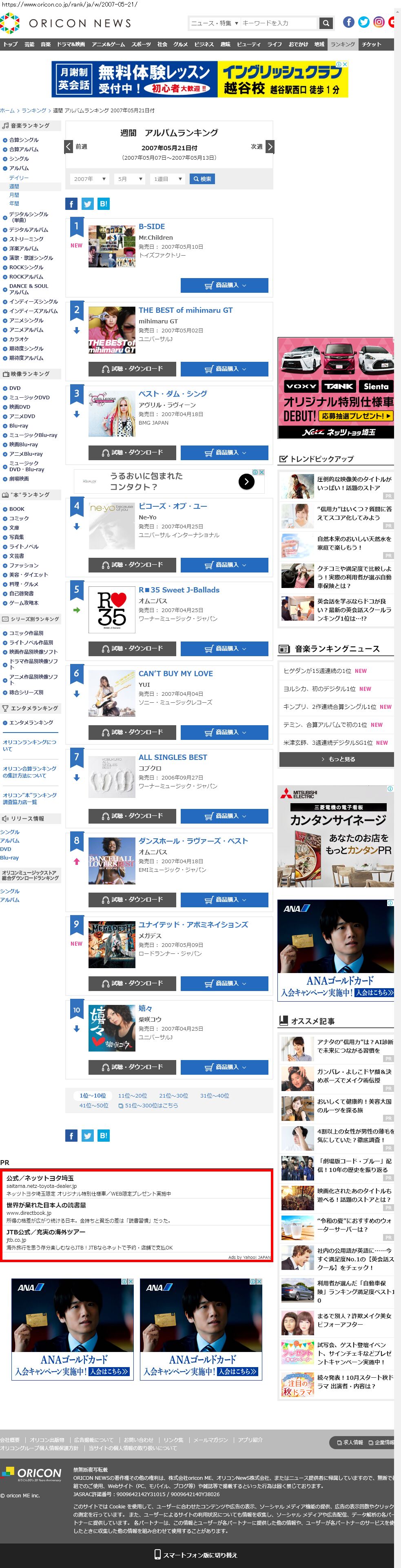Select コミック in the book ranking sidebar
Image resolution: width=401 pixels, height=1568 pixels.
click(19, 519)
